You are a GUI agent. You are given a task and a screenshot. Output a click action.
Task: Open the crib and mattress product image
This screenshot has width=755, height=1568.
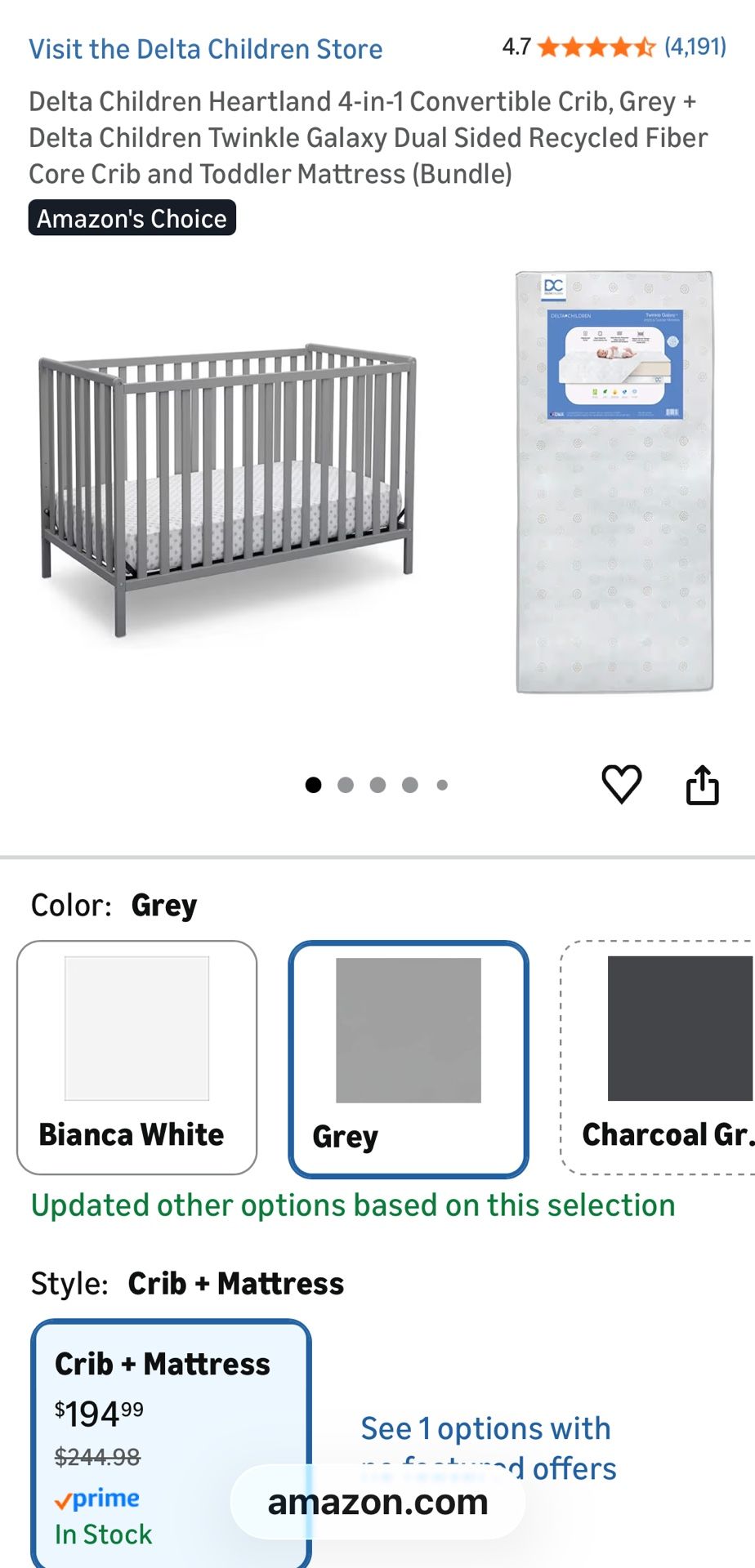coord(377,483)
